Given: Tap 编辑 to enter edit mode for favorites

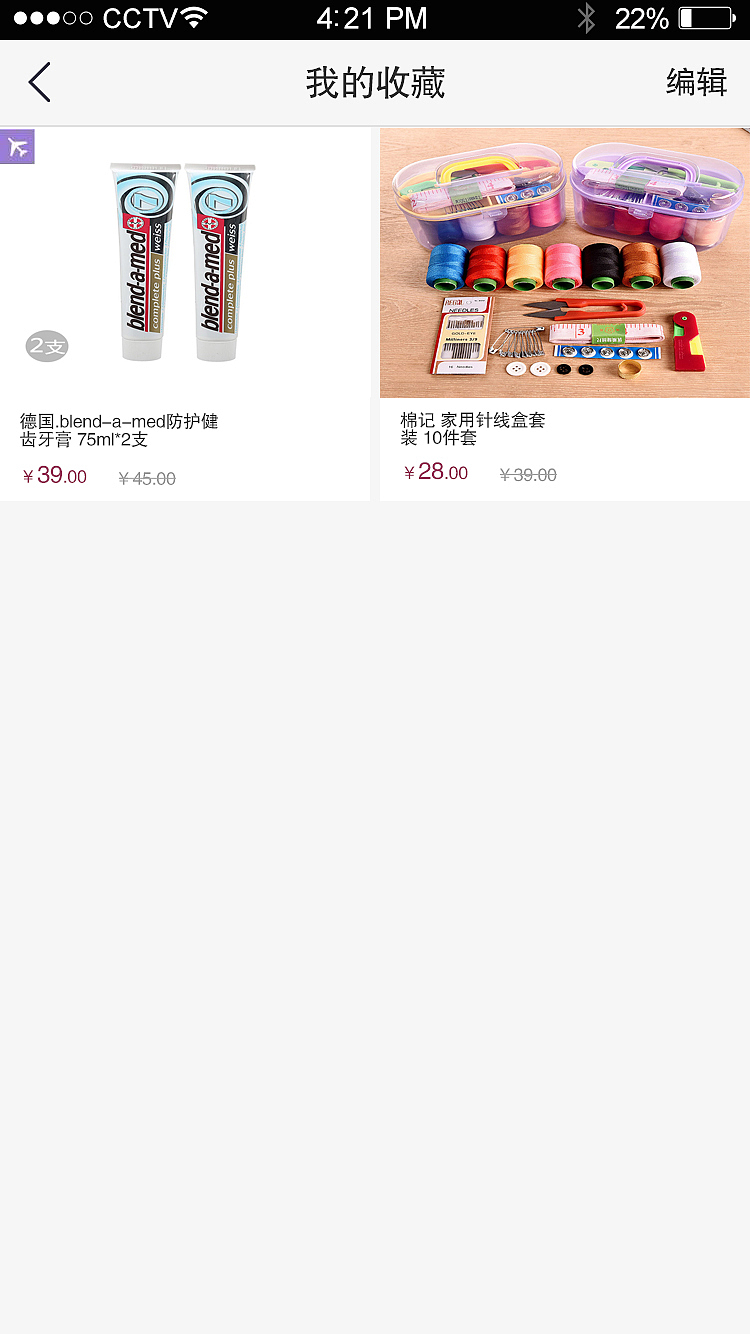Looking at the screenshot, I should (x=695, y=82).
